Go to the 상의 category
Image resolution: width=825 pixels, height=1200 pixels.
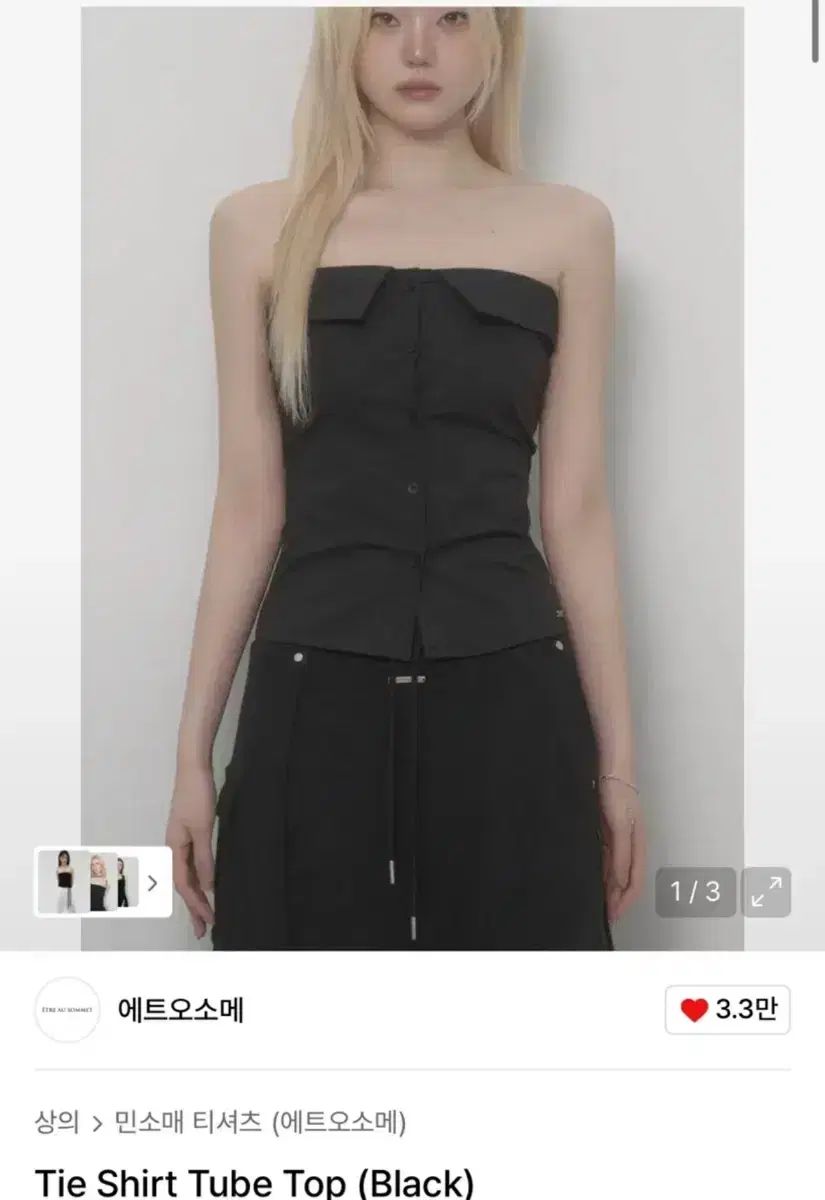coord(56,1123)
